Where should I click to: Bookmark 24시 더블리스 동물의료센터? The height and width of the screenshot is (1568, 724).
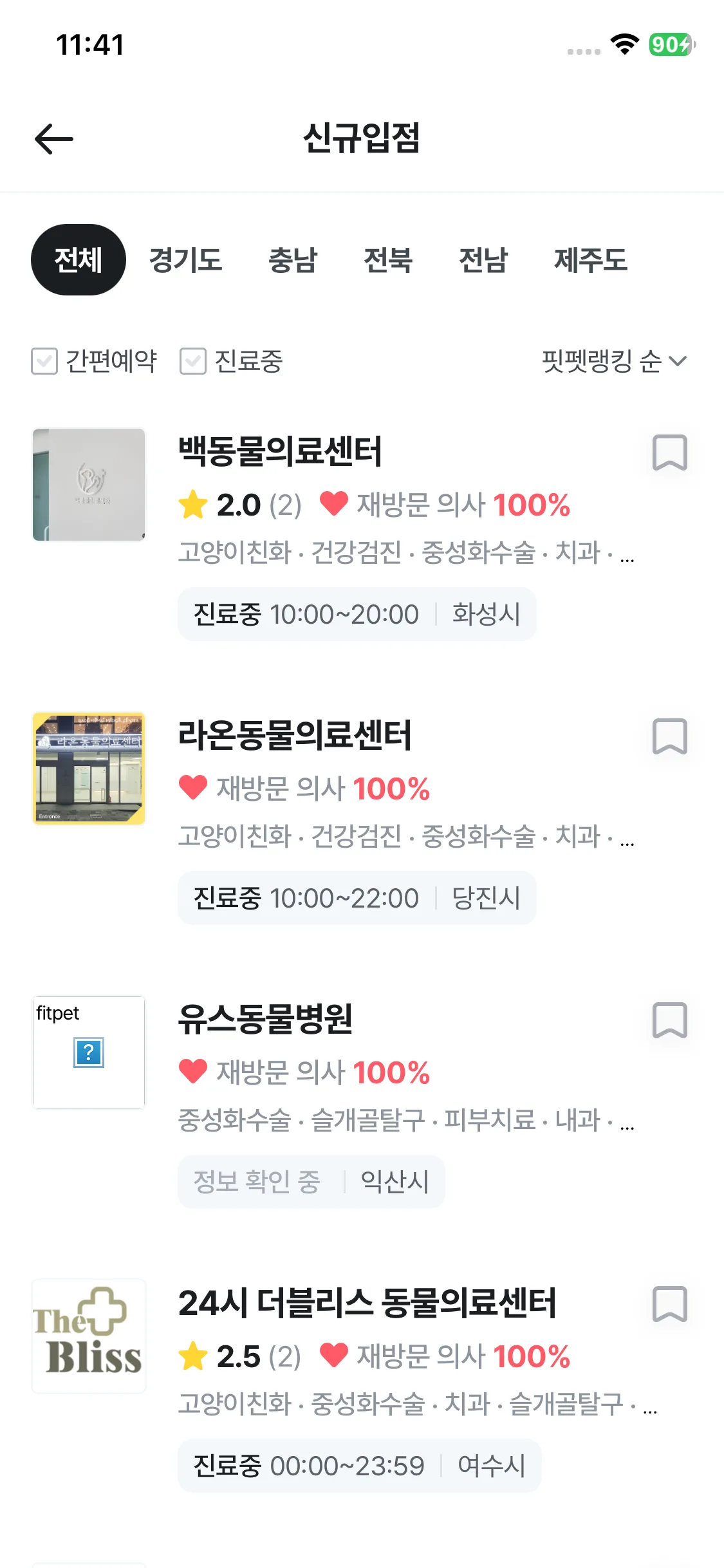(669, 1304)
